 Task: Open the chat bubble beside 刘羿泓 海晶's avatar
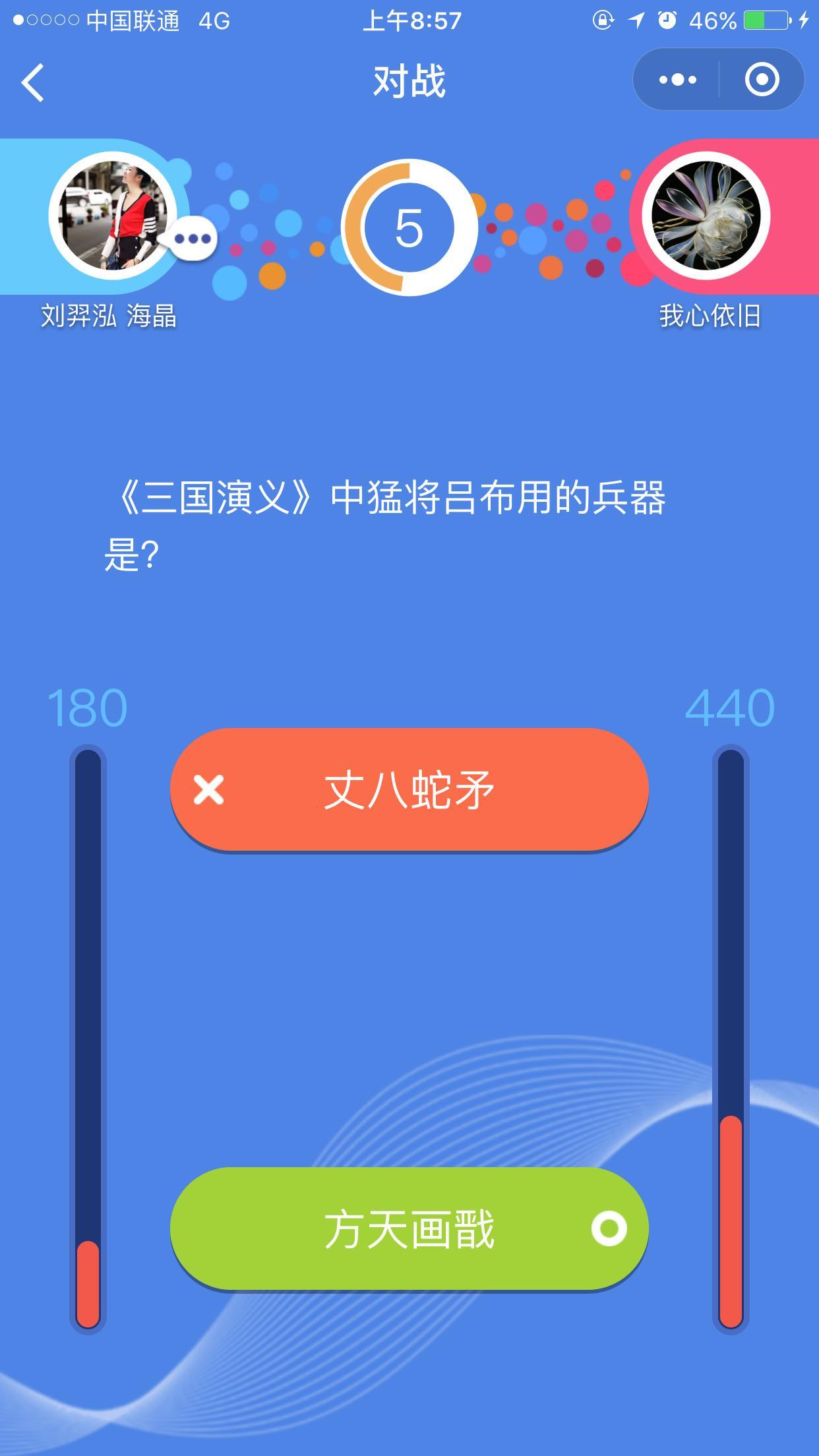pos(193,239)
